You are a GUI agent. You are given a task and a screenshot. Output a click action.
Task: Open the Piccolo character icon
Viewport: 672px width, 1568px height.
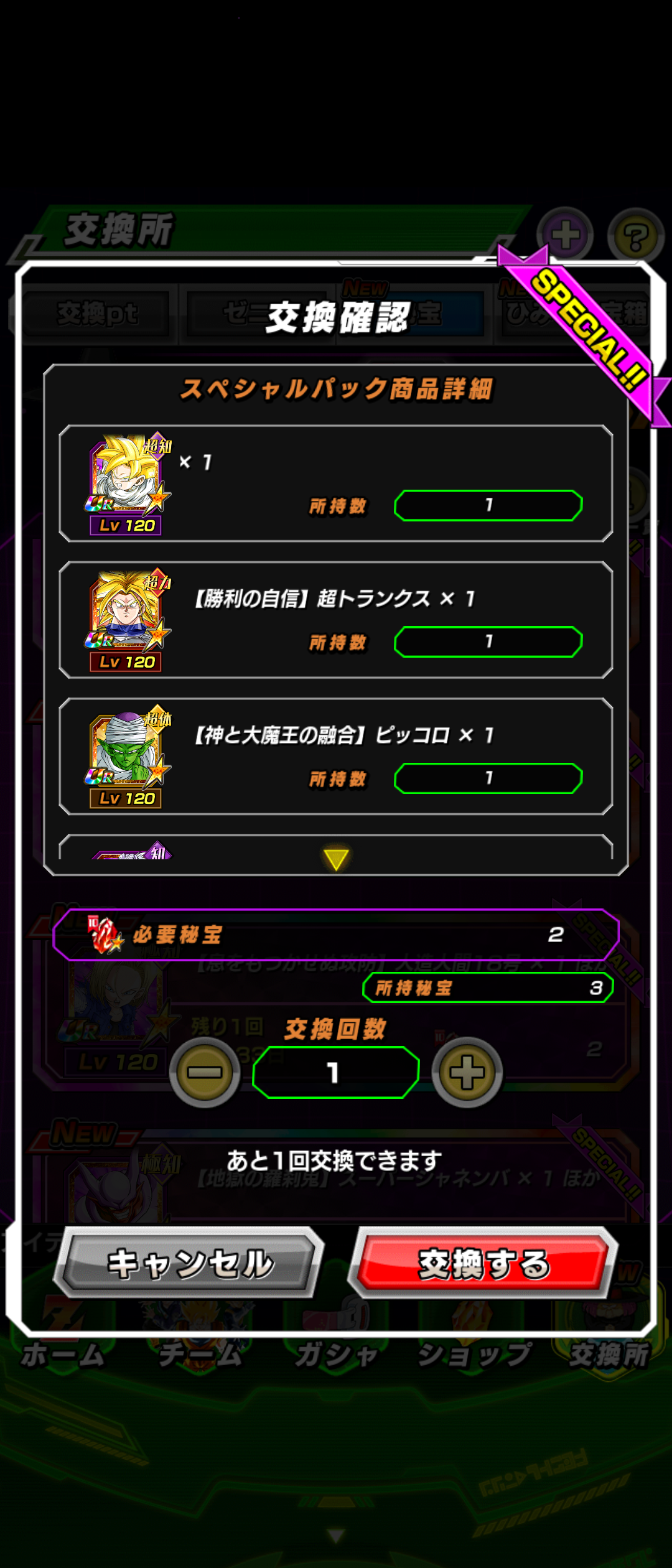[128, 757]
